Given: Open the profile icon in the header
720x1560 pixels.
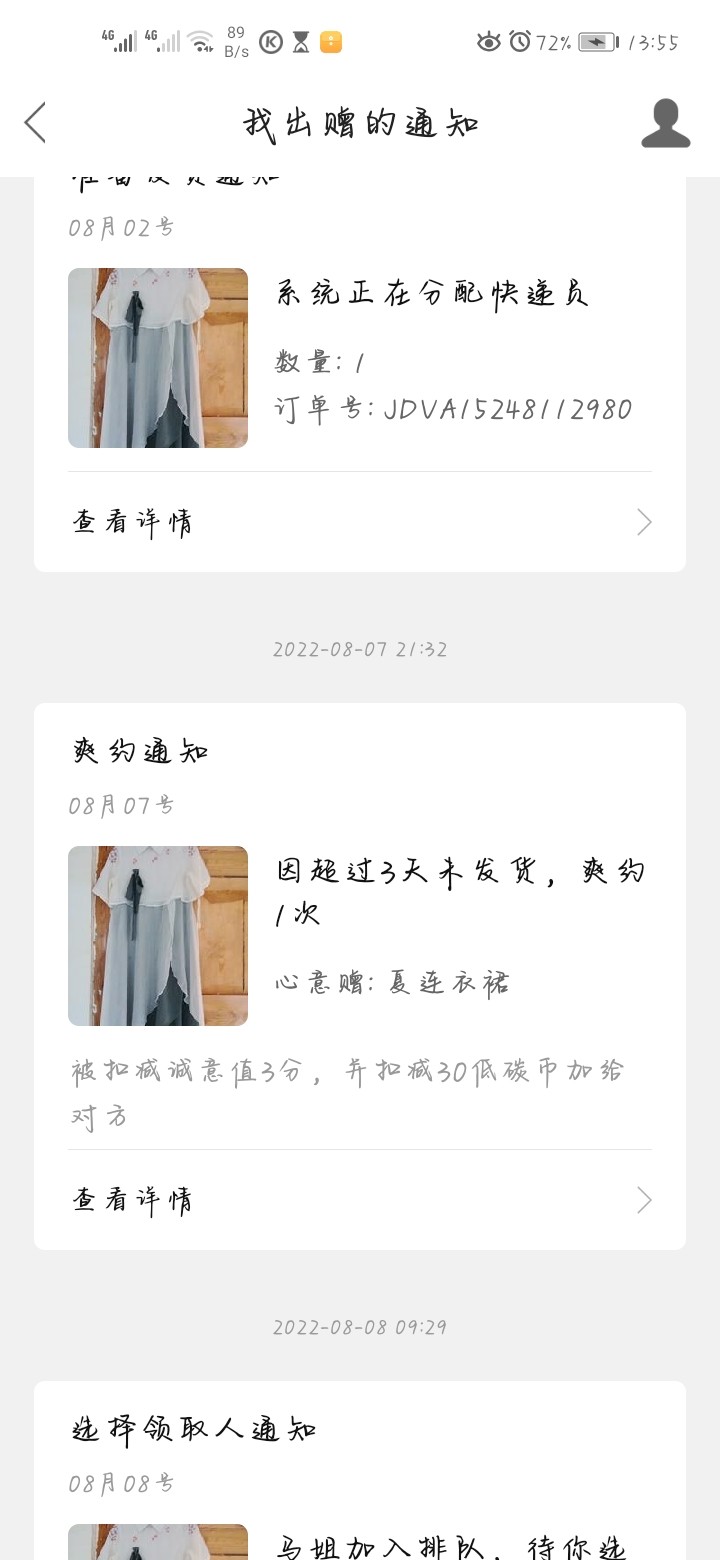Looking at the screenshot, I should pos(665,123).
